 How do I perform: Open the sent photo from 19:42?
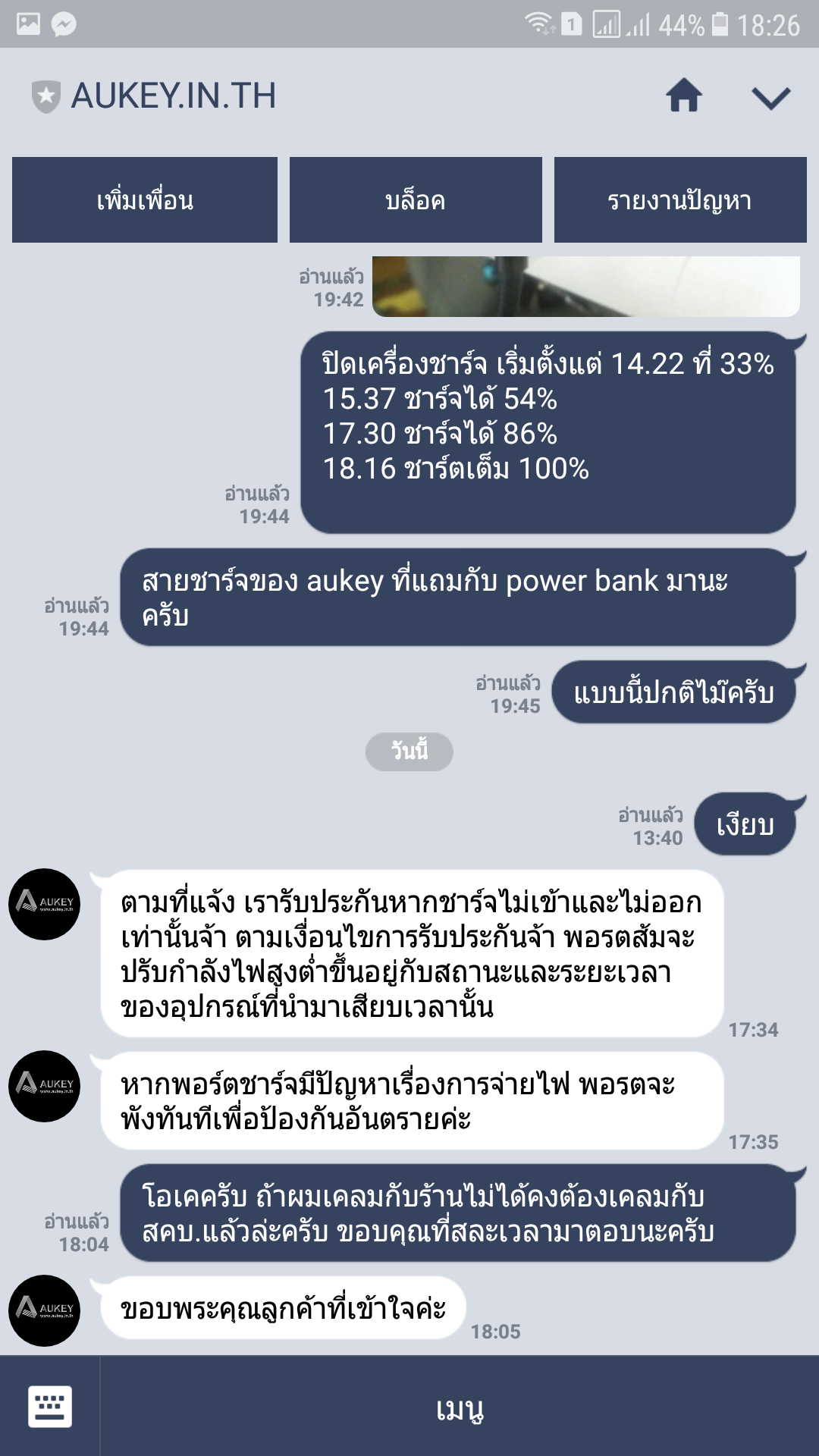585,287
